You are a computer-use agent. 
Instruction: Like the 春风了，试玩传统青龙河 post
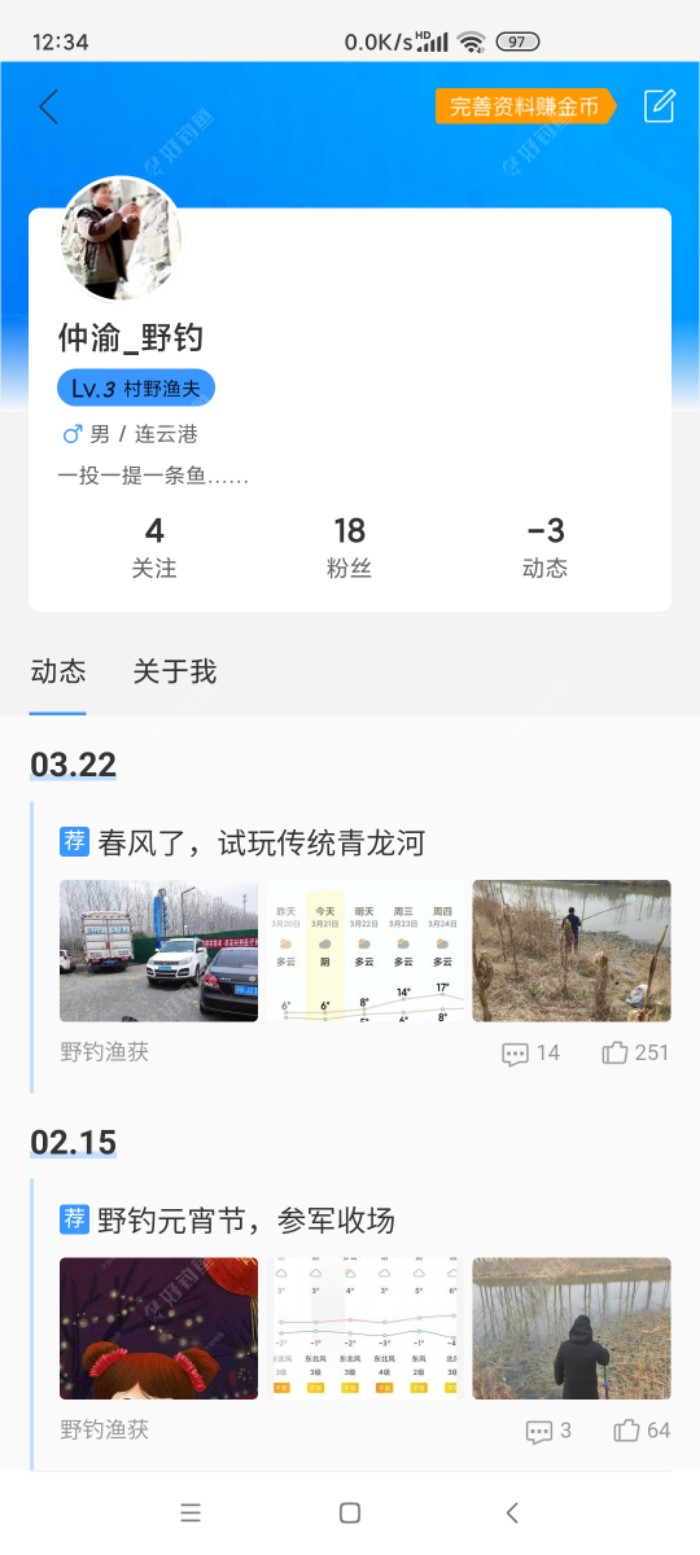coord(635,1053)
